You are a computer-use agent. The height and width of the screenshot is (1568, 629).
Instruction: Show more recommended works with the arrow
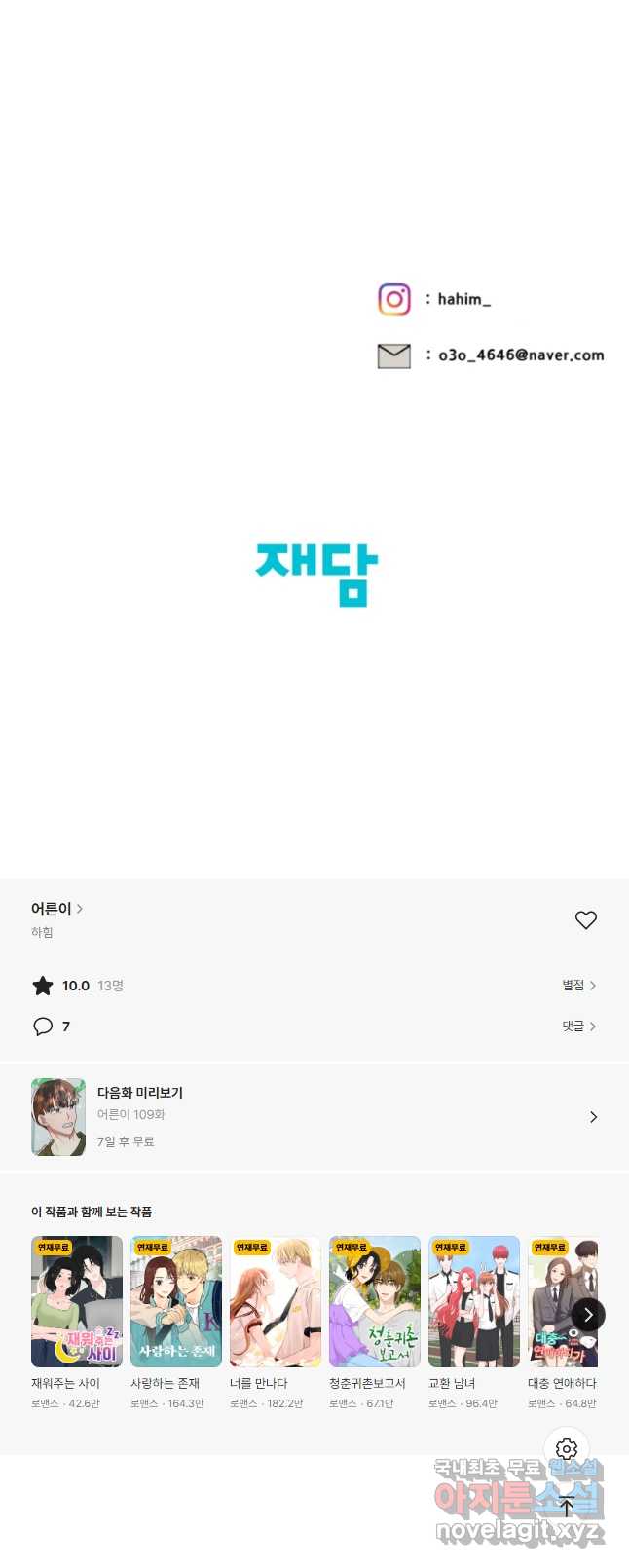click(588, 1315)
